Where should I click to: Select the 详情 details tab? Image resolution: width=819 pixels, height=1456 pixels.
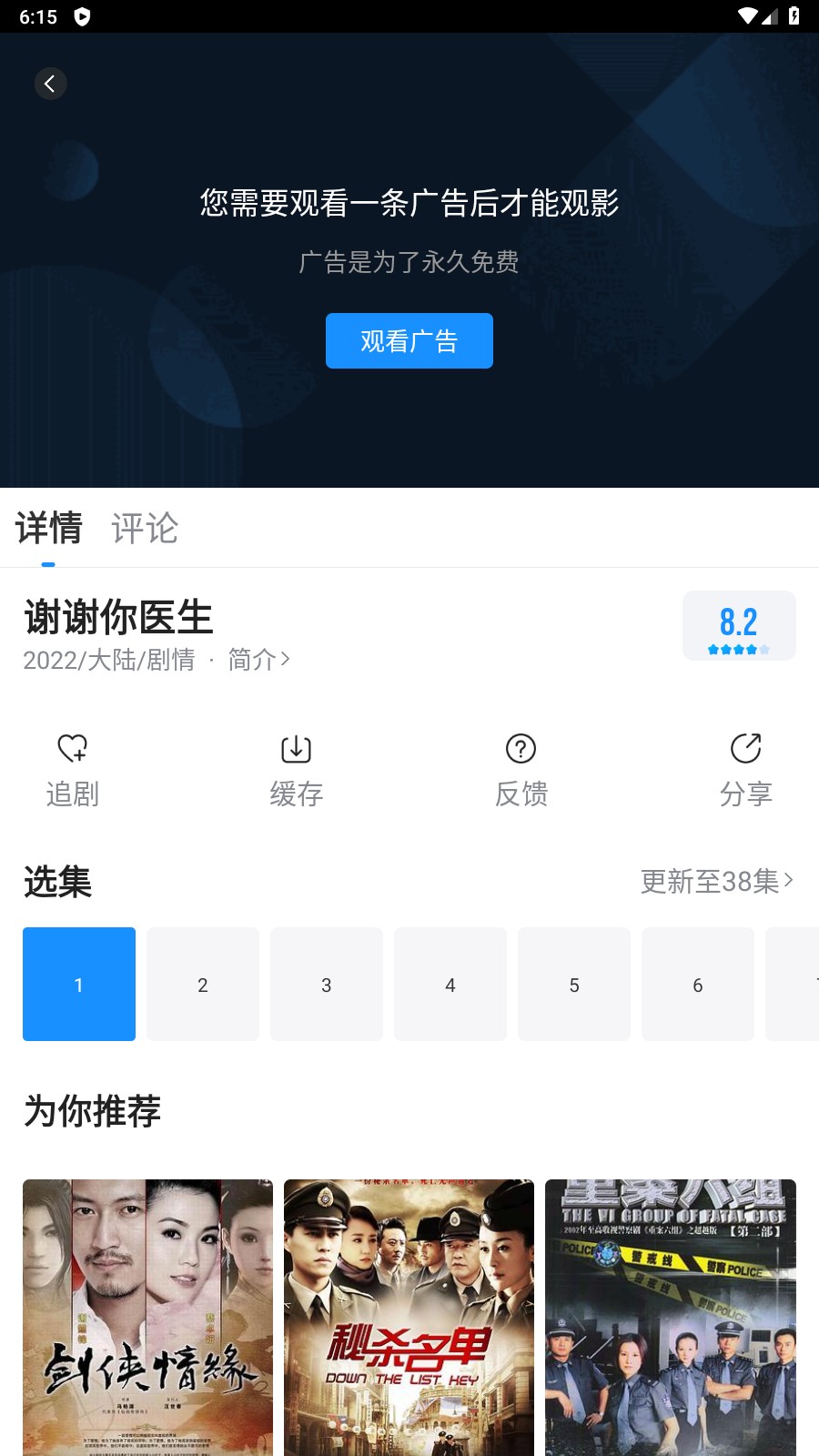[x=49, y=529]
